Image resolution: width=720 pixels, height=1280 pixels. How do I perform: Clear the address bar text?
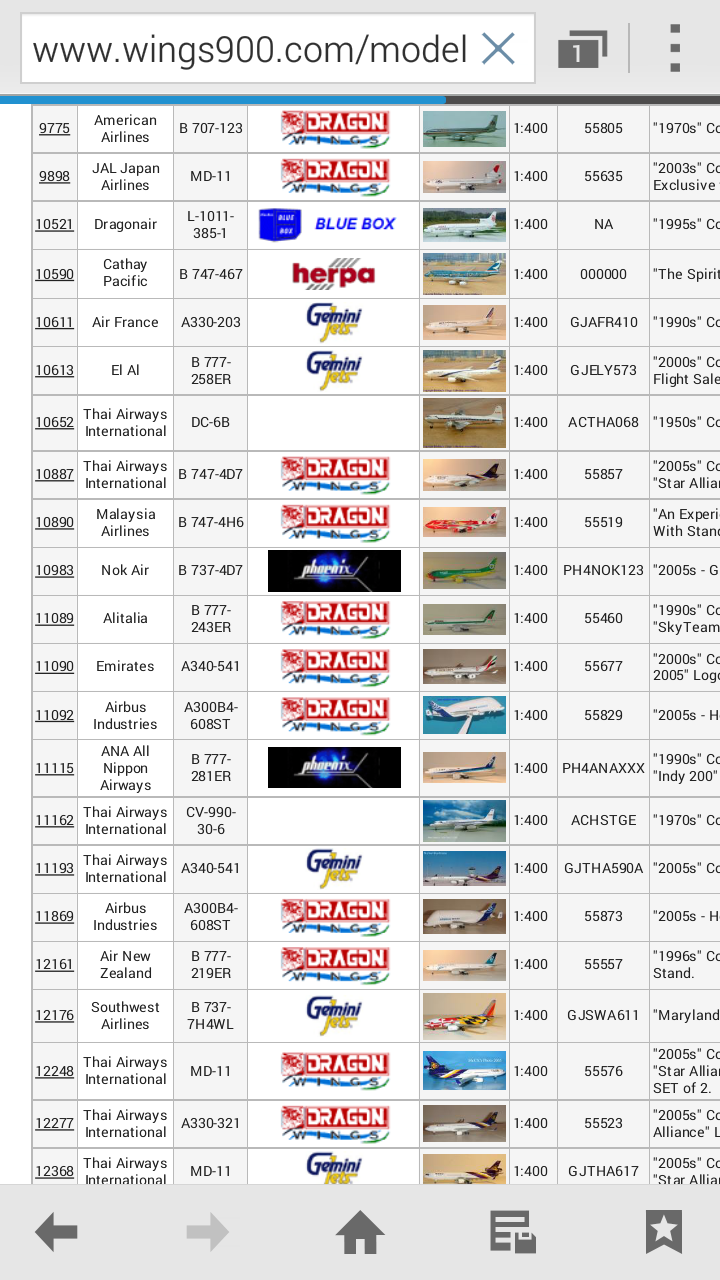click(x=498, y=49)
